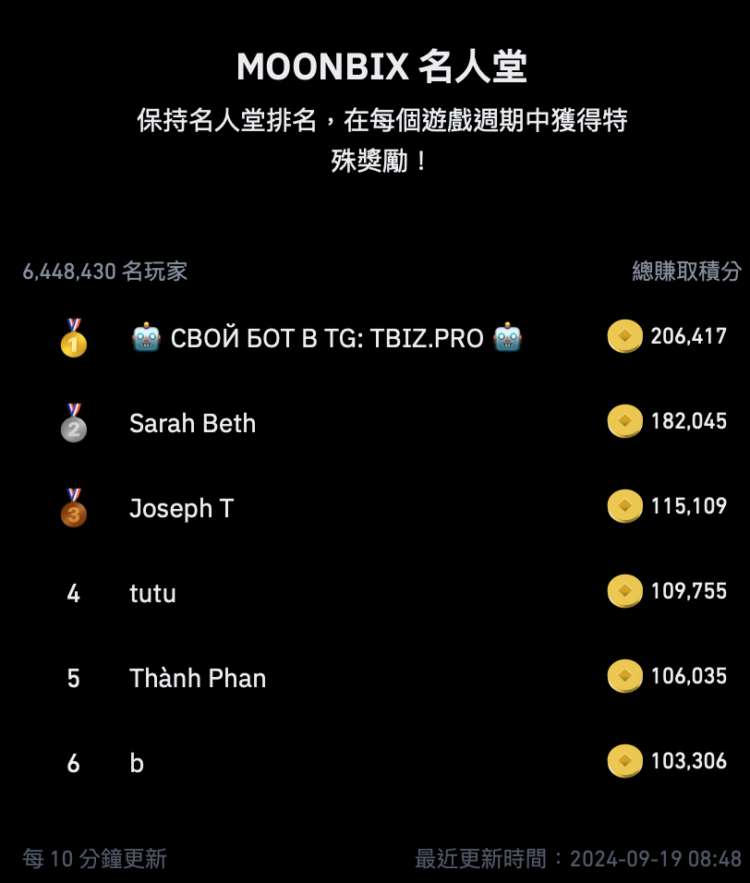Screen dimensions: 750x883
Task: Select the player named b
Action: click(138, 762)
